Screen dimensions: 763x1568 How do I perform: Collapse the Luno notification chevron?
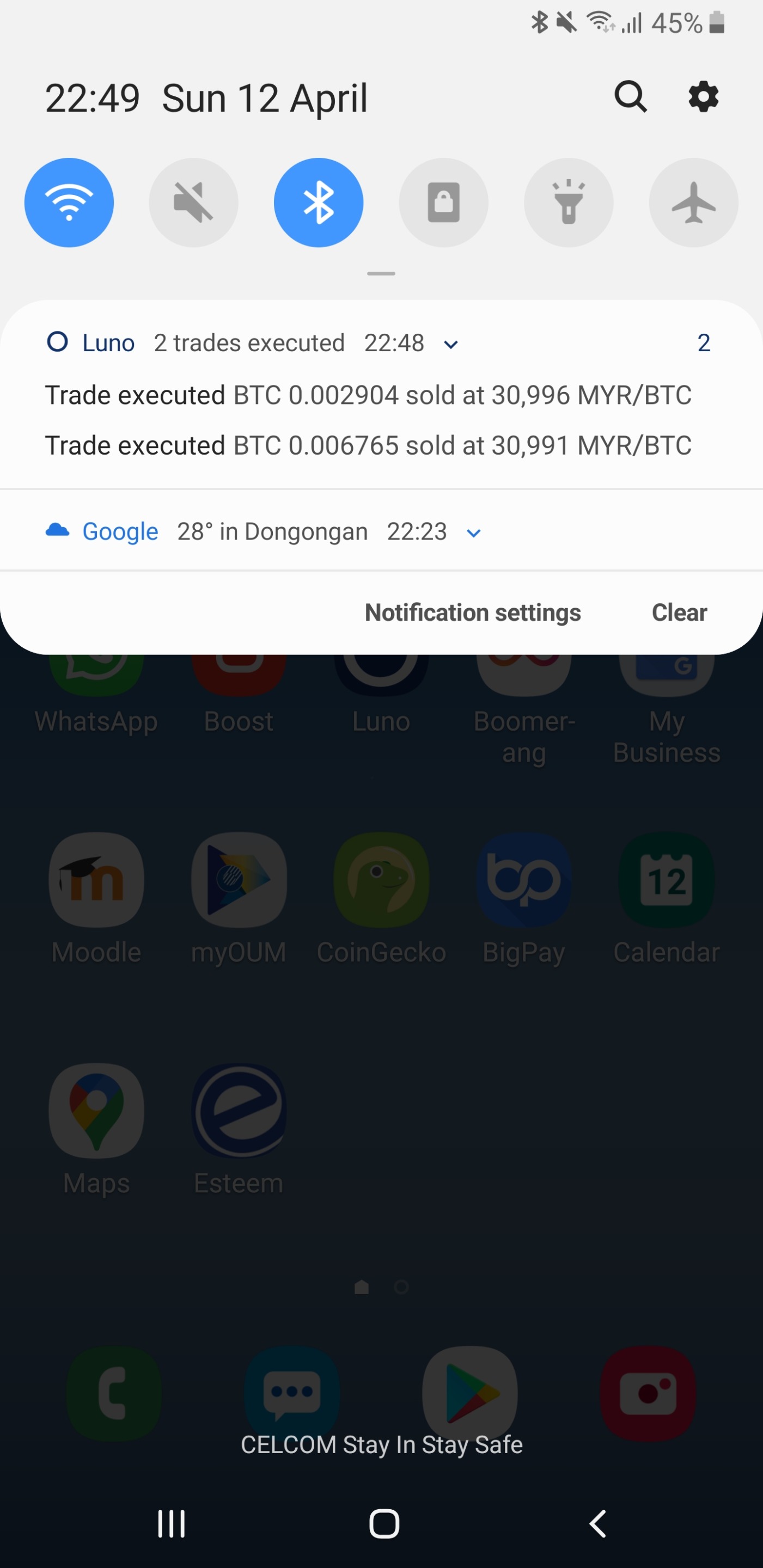coord(450,345)
